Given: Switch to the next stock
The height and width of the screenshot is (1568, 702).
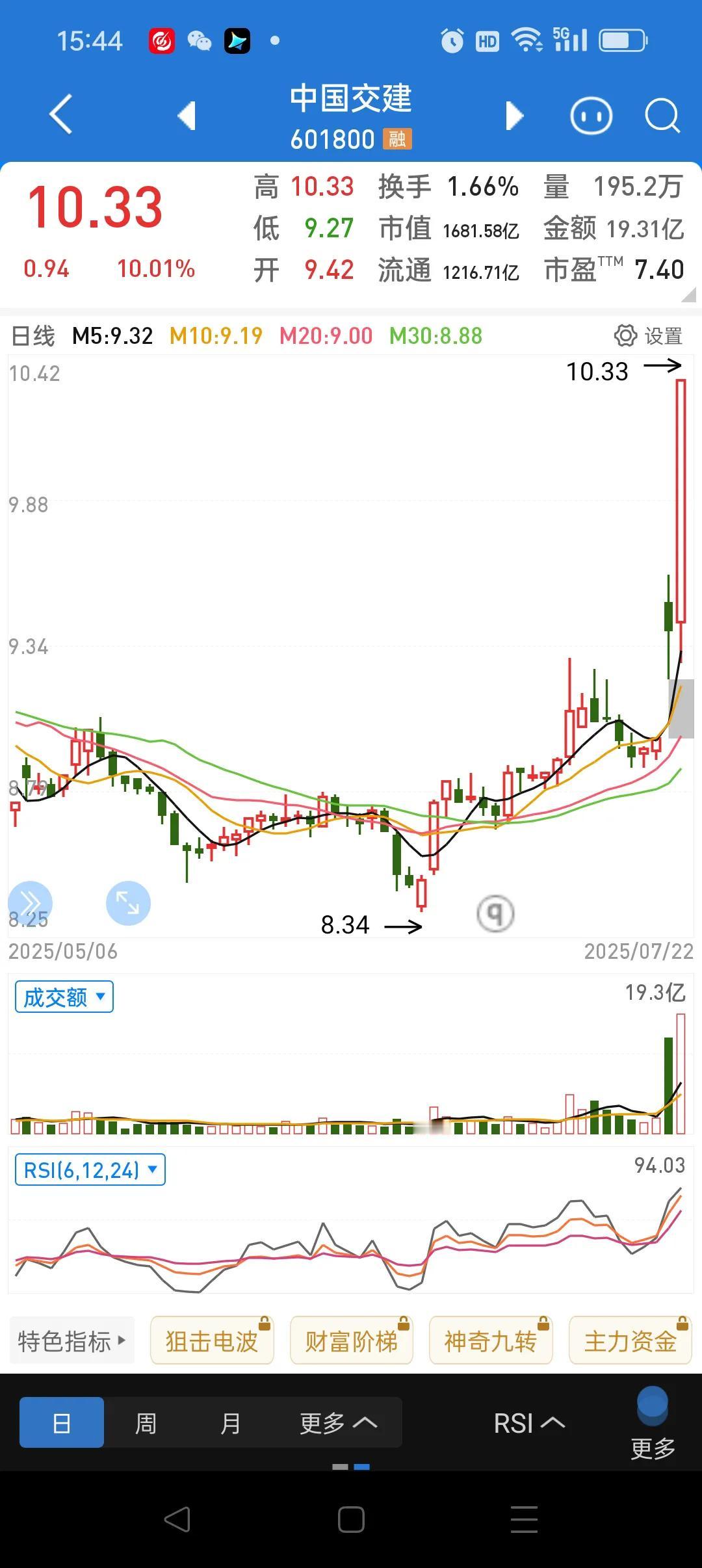Looking at the screenshot, I should (514, 116).
